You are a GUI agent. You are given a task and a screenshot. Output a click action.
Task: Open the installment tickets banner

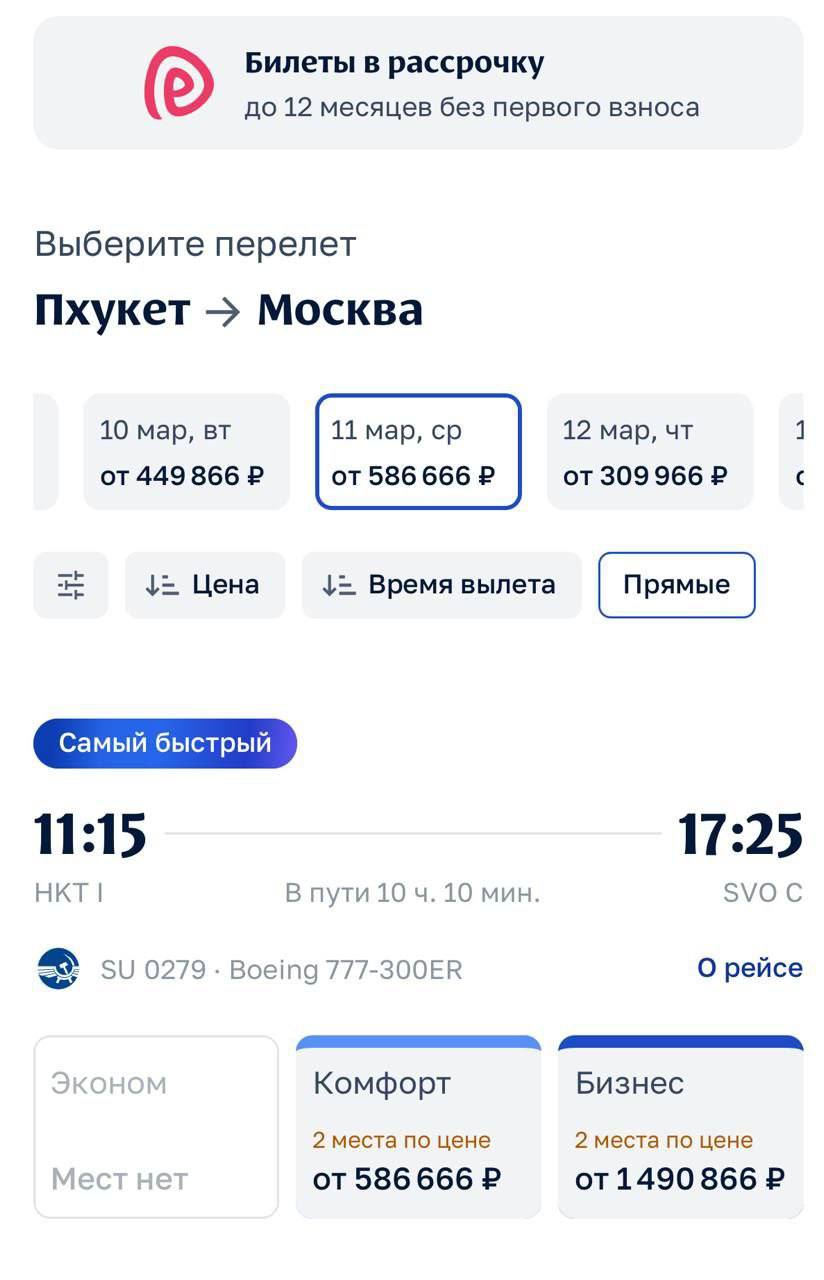click(x=418, y=84)
